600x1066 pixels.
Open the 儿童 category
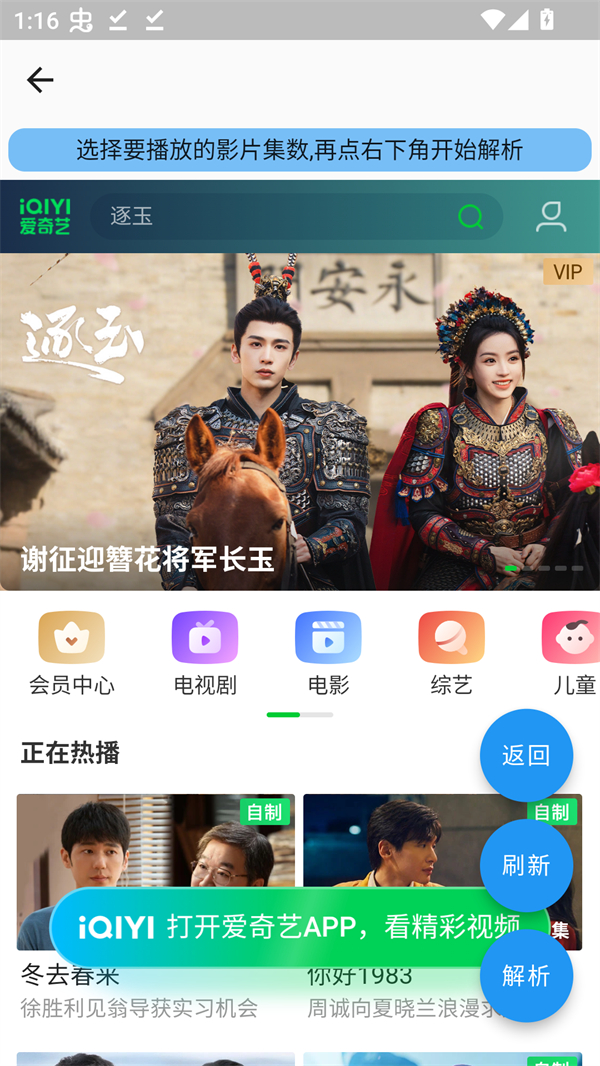coord(573,653)
